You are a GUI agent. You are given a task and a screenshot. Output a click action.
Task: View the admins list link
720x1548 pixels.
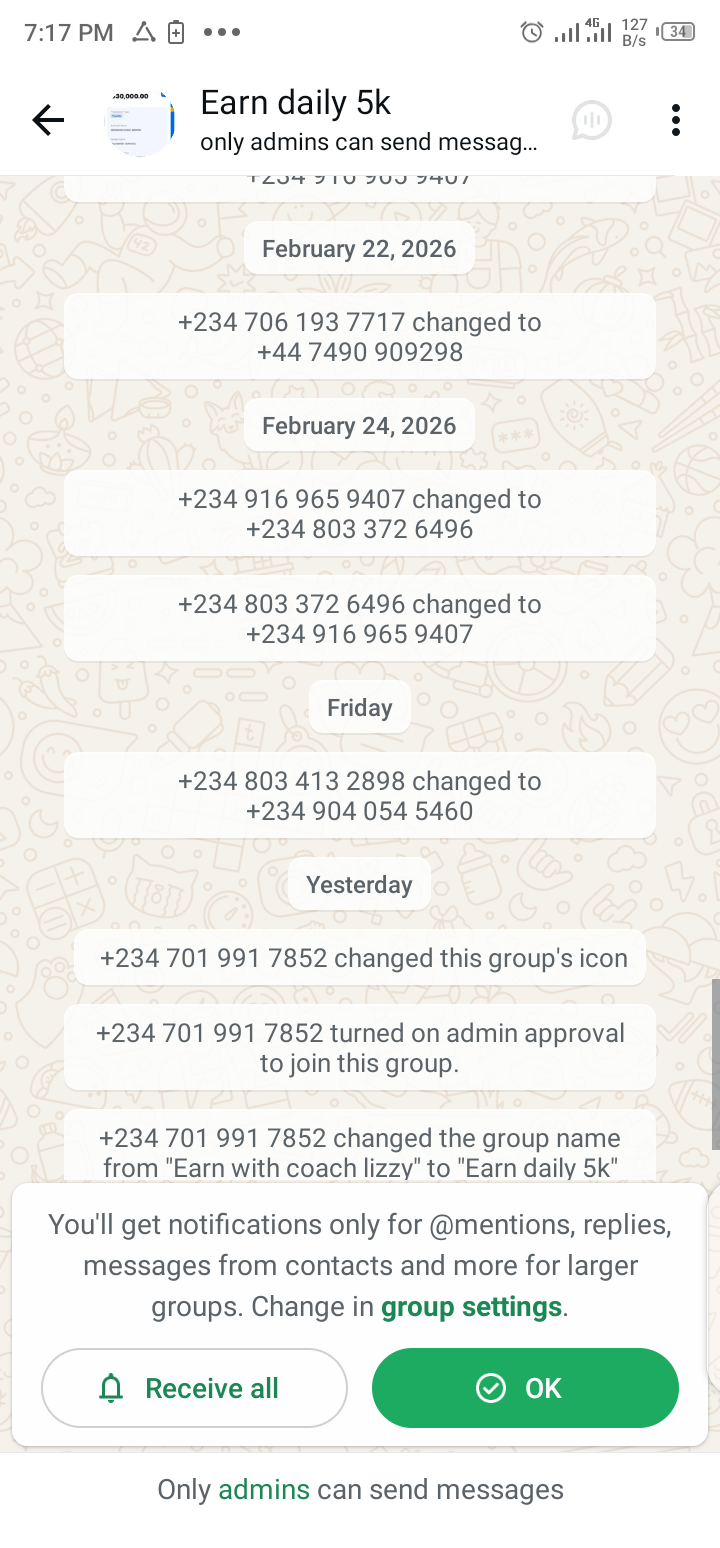264,1489
